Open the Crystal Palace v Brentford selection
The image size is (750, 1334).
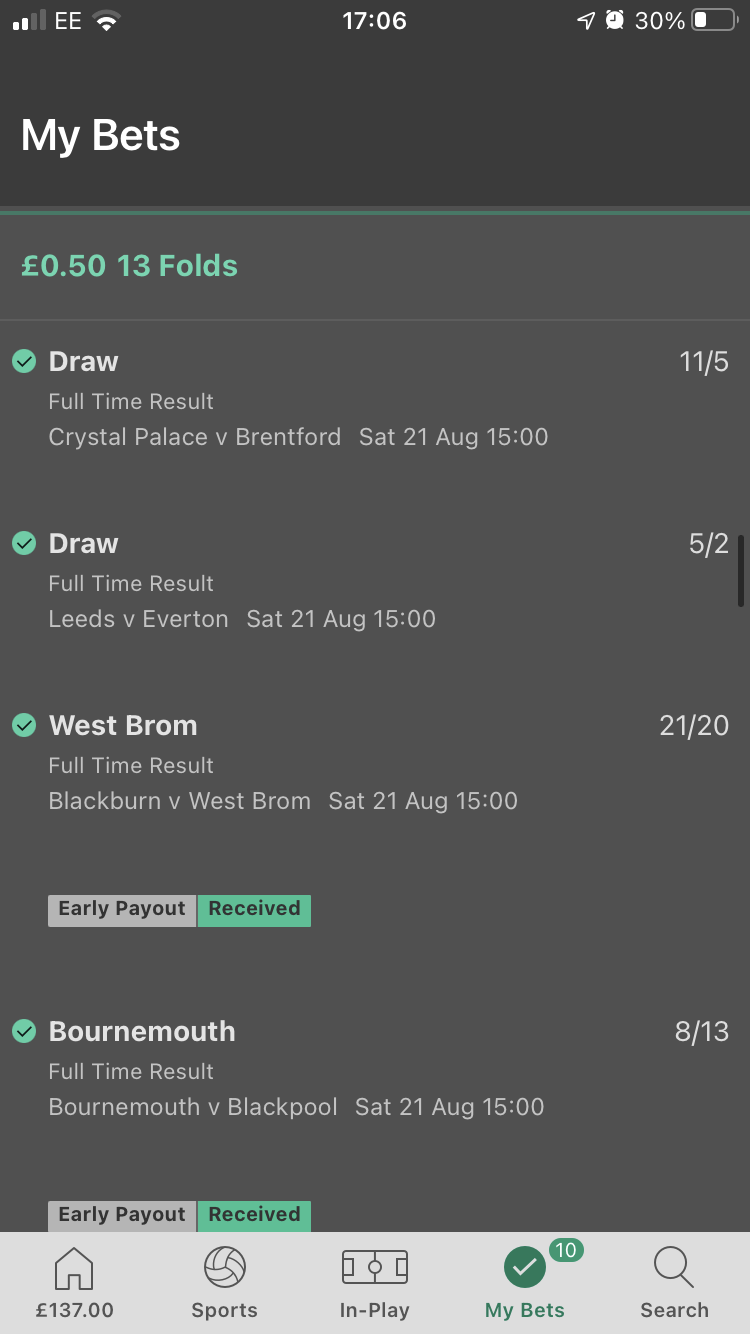(x=375, y=399)
